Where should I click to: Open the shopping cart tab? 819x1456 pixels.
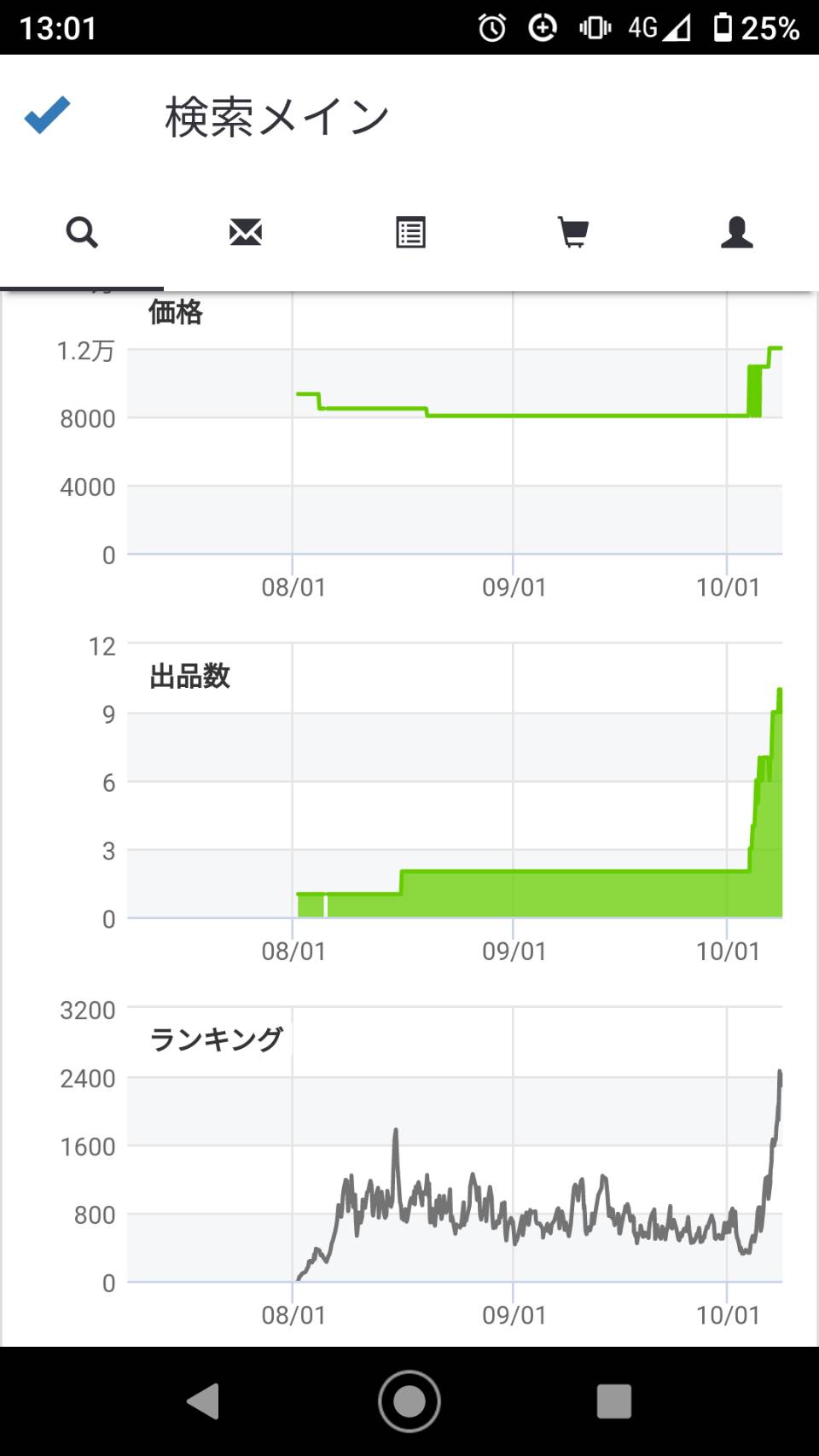point(573,232)
